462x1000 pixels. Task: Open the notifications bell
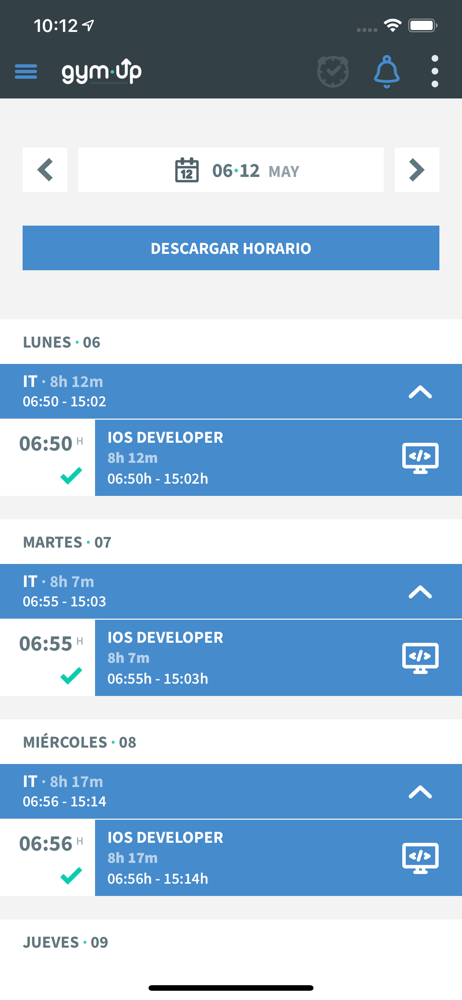[387, 71]
